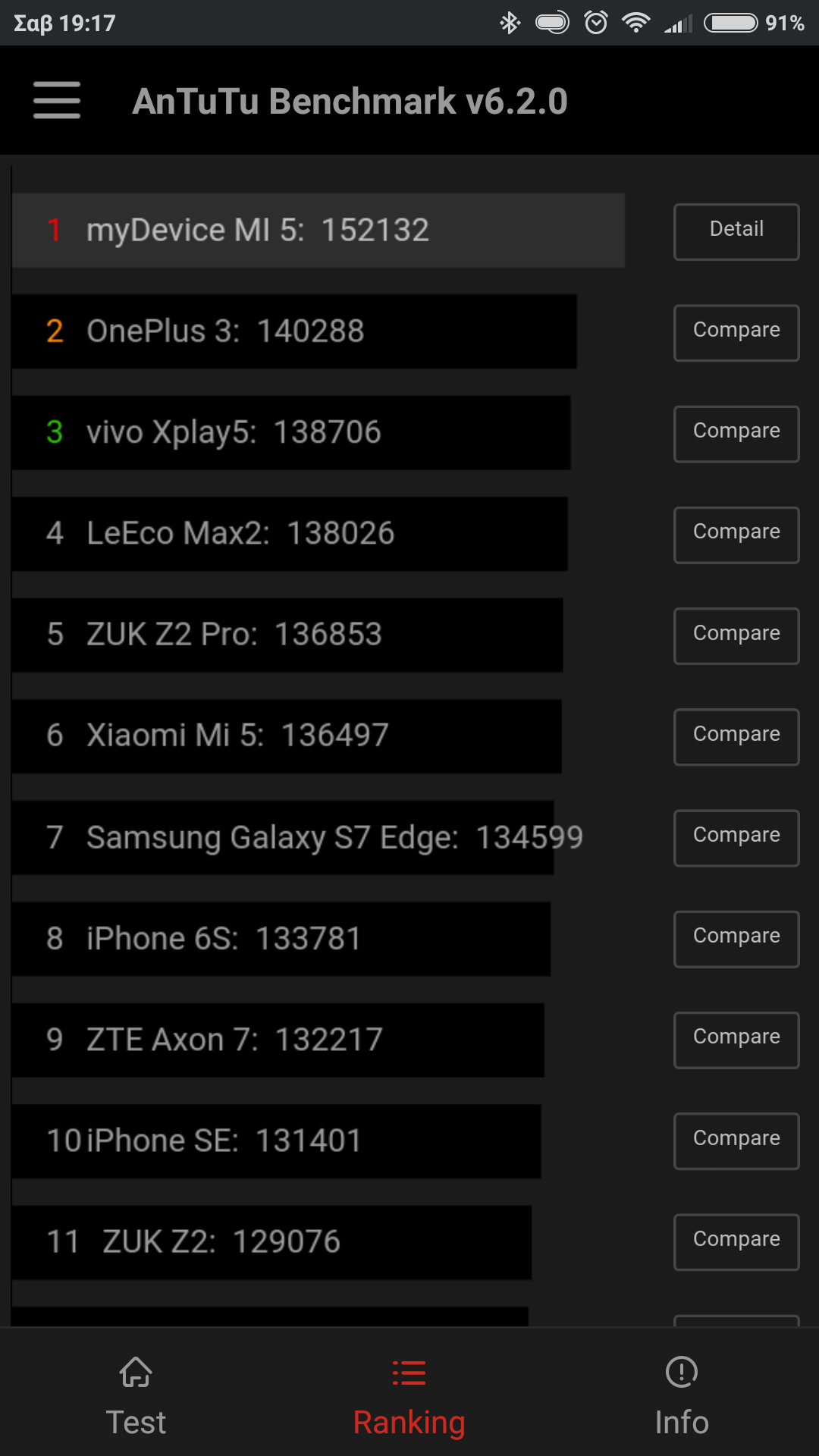
Task: Open the hamburger drawer menu
Action: (57, 100)
